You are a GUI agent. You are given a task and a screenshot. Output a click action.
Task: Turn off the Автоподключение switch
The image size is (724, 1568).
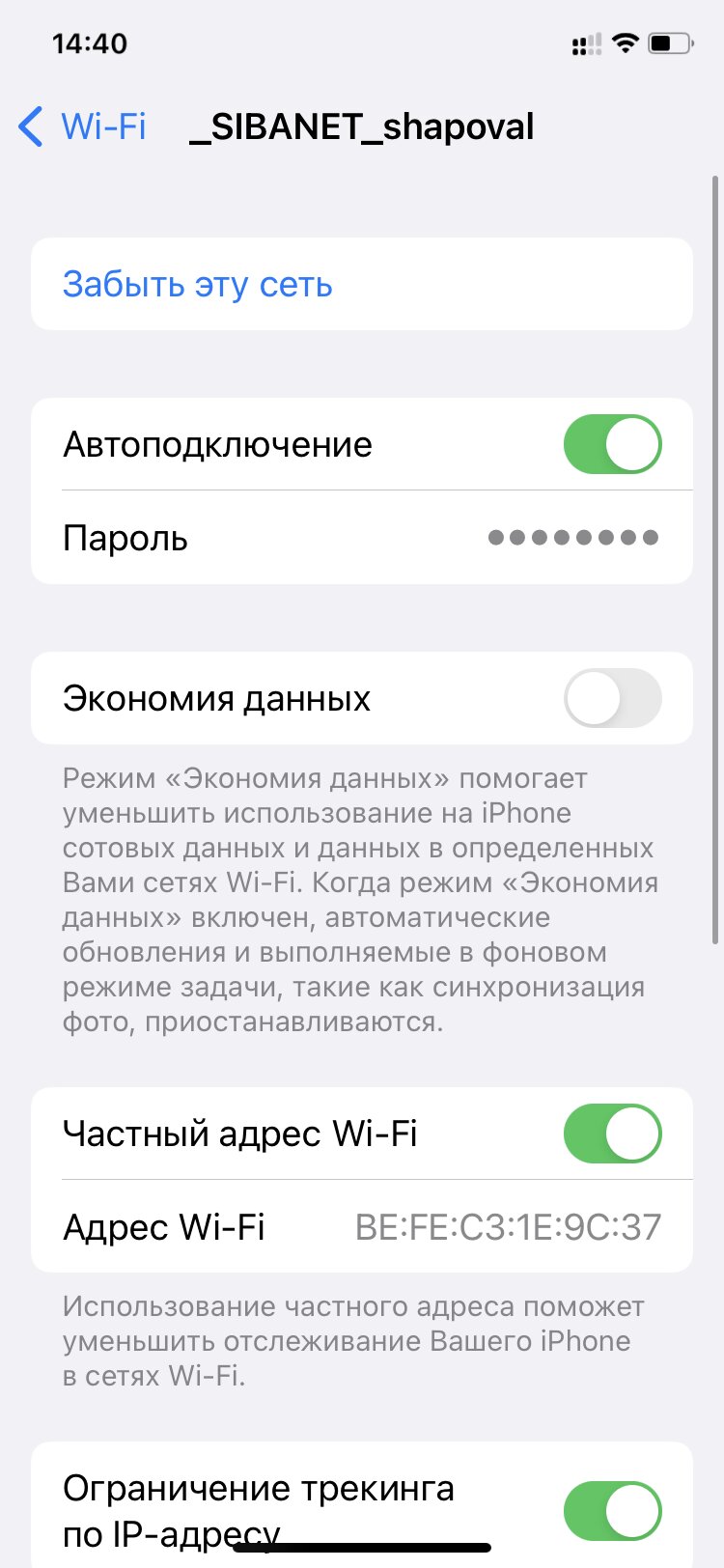(612, 444)
